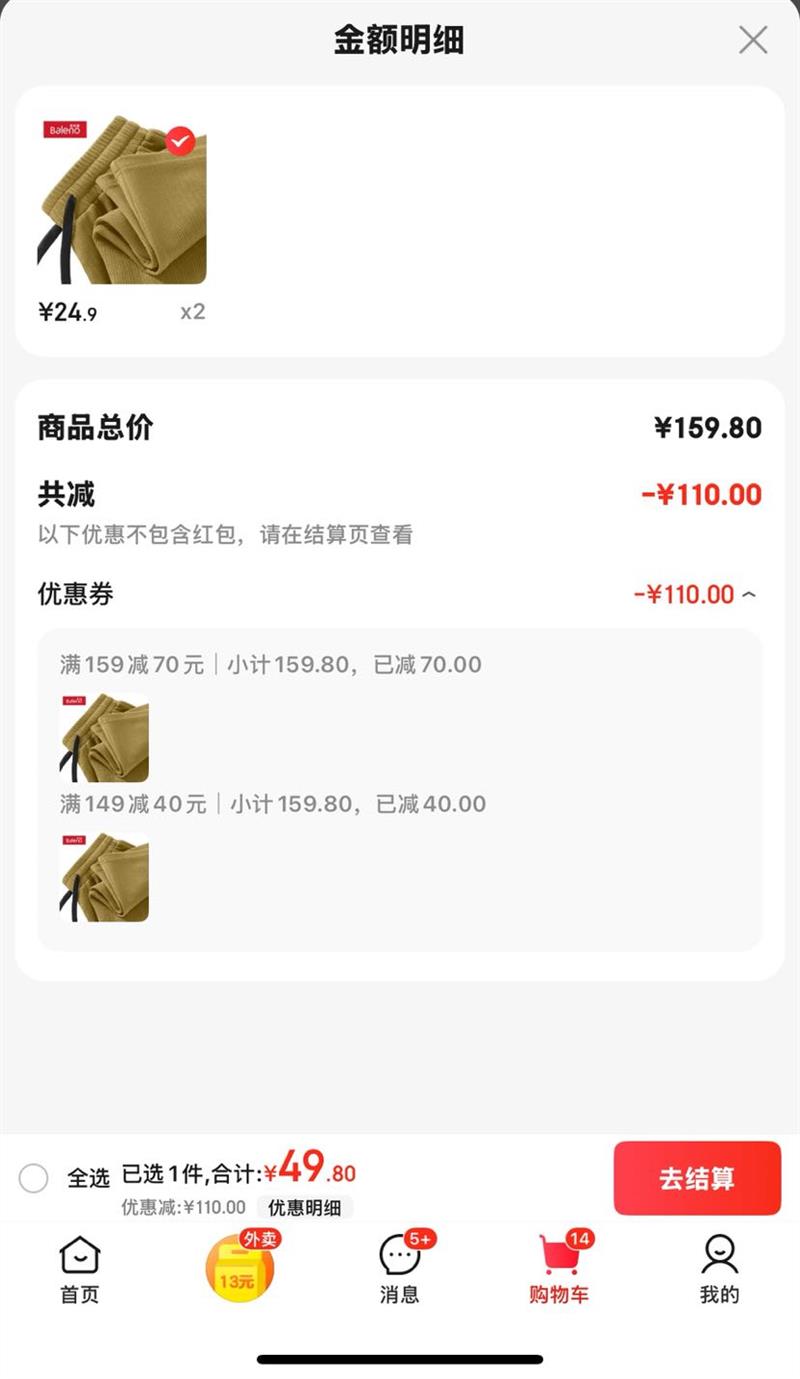Tap the 优惠明细 button
This screenshot has width=800, height=1379.
pos(305,1207)
